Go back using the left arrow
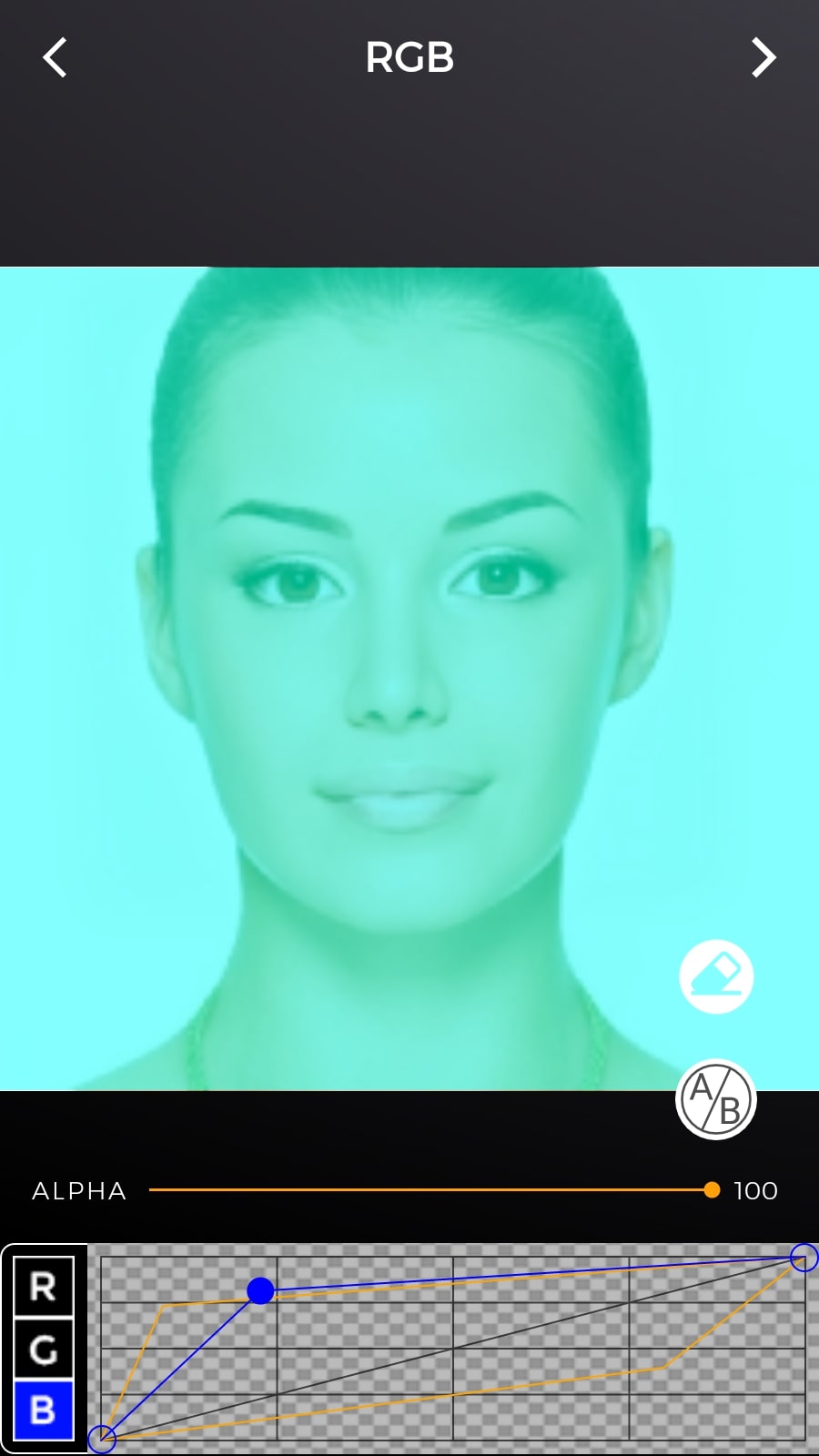Screen dimensions: 819x1456 point(55,57)
